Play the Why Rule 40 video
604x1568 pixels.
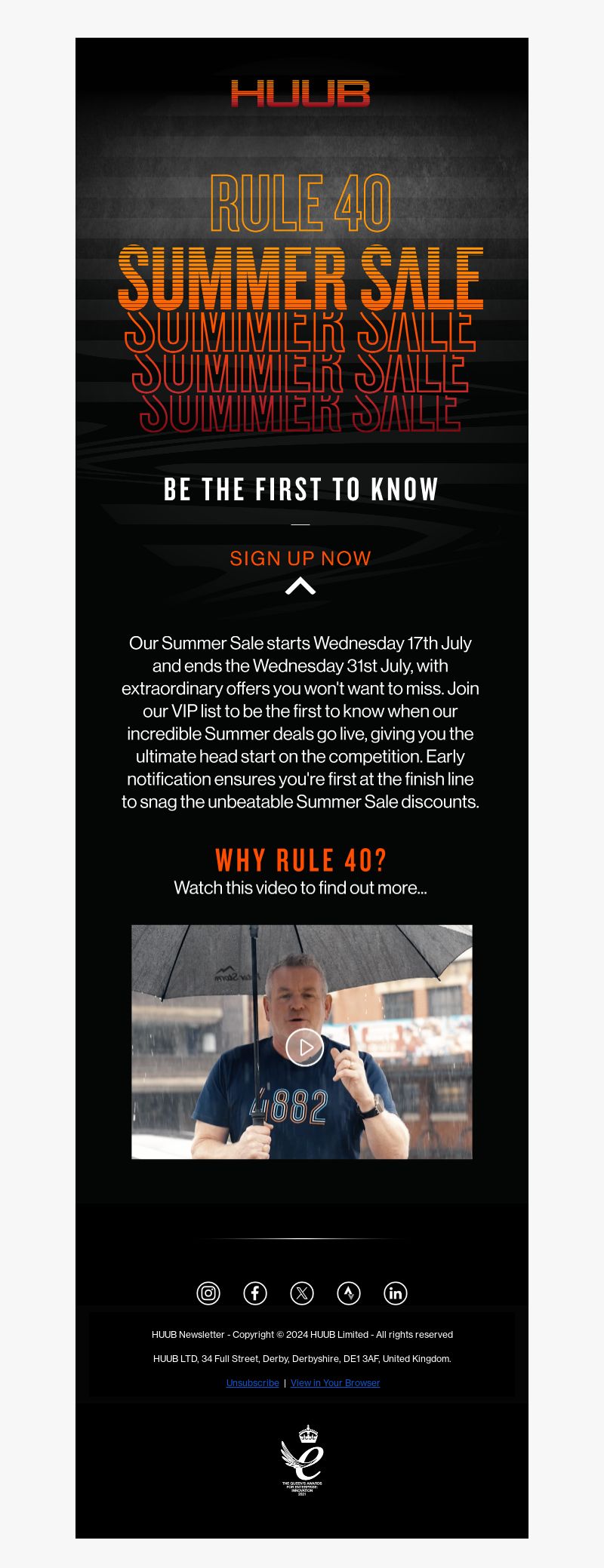point(304,1047)
